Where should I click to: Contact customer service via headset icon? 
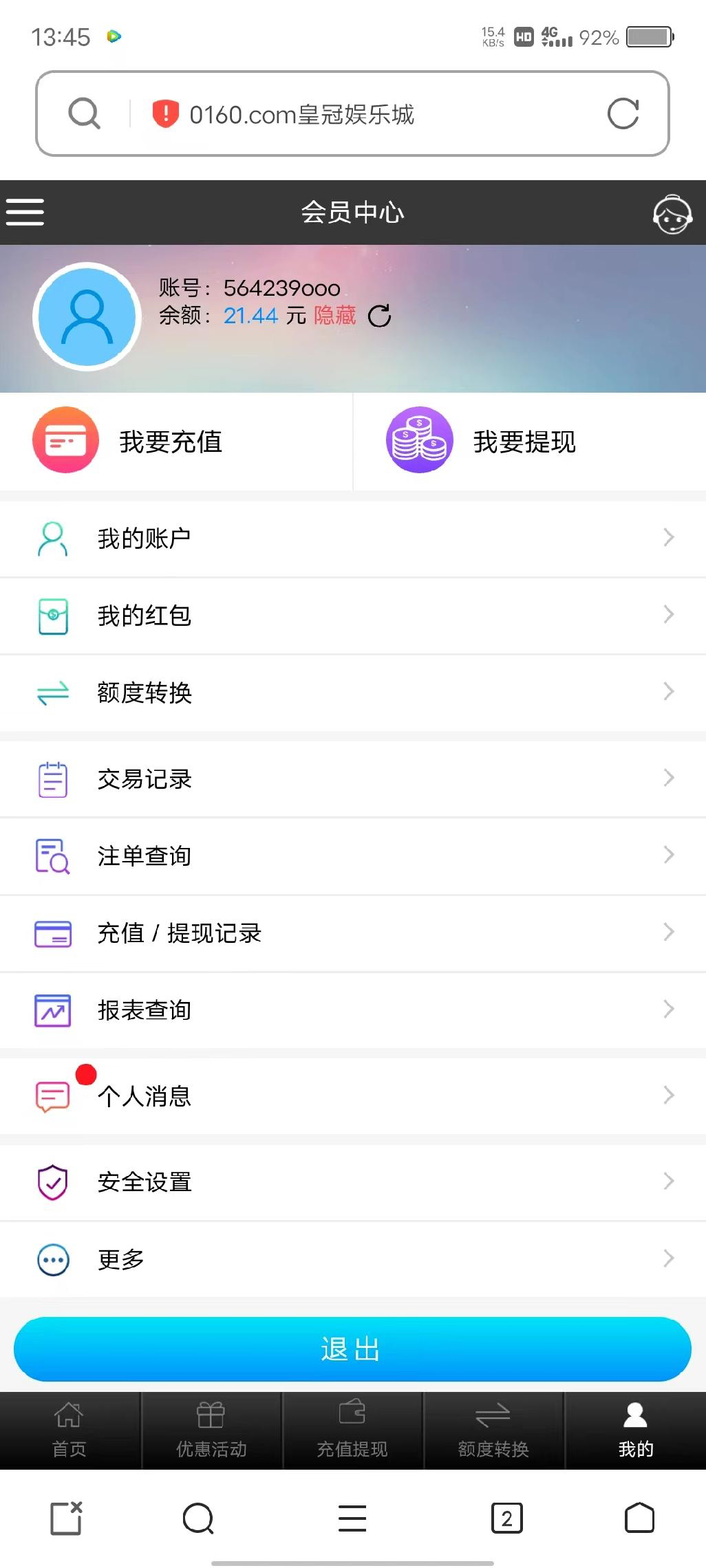pos(672,215)
